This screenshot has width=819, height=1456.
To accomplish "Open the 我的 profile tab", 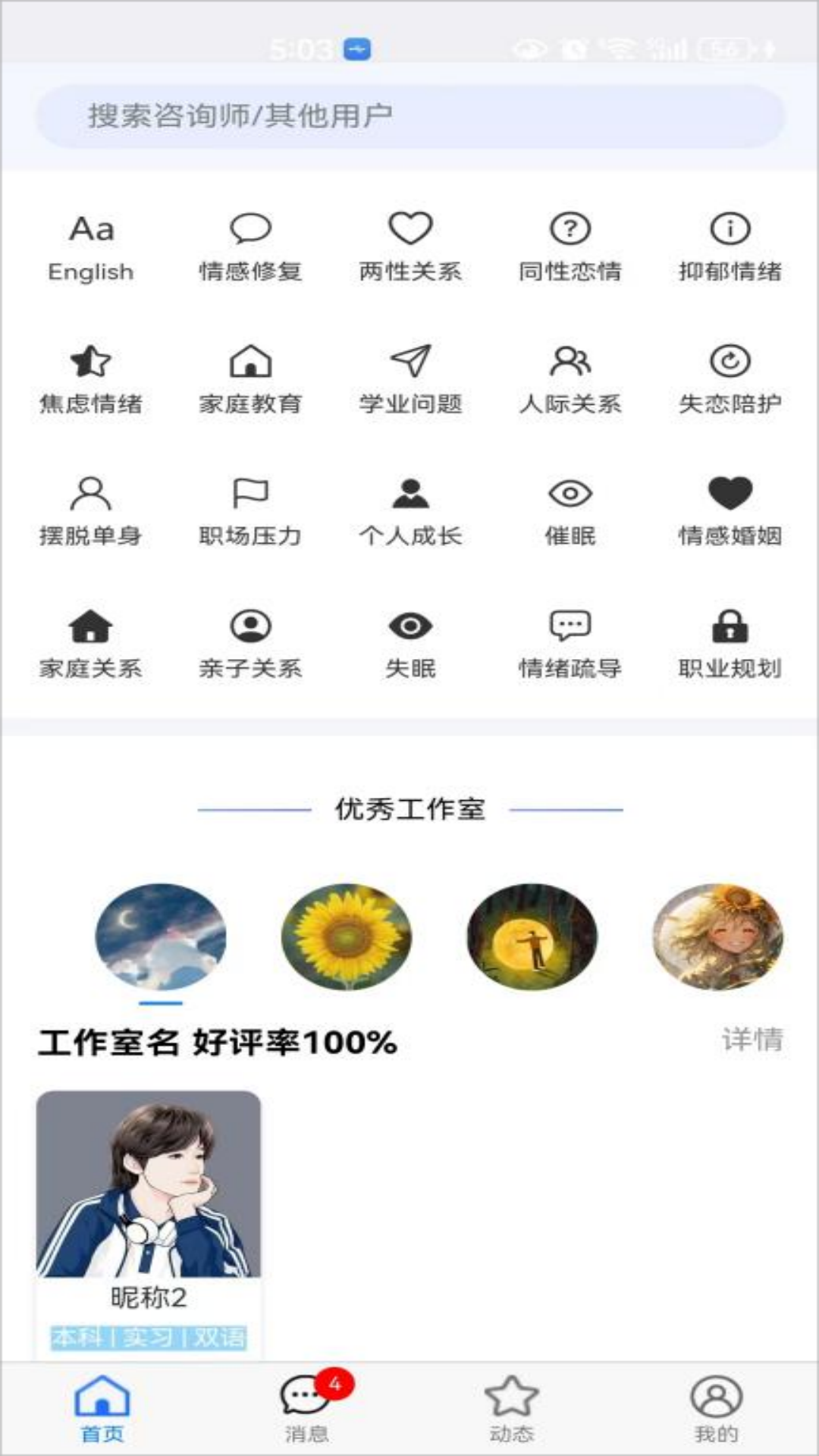I will coord(716,1407).
